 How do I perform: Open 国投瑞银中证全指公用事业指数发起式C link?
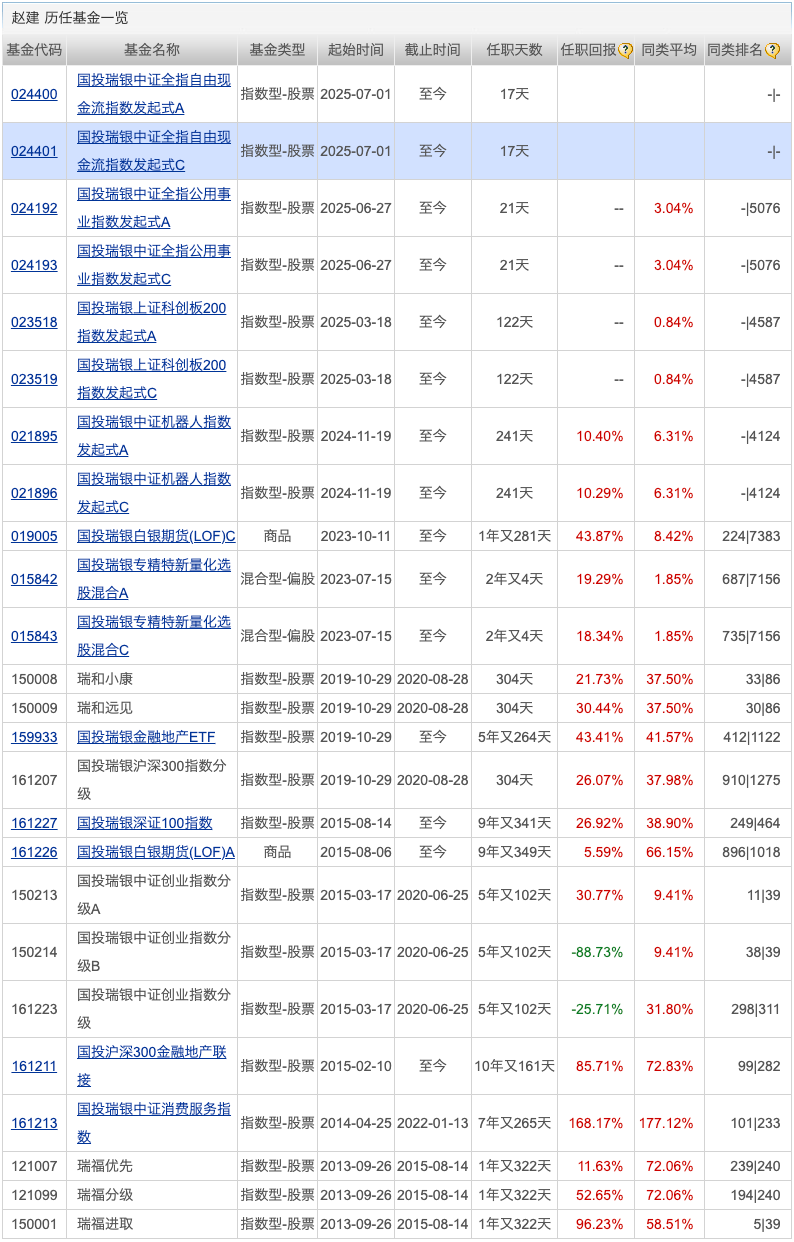click(x=153, y=265)
